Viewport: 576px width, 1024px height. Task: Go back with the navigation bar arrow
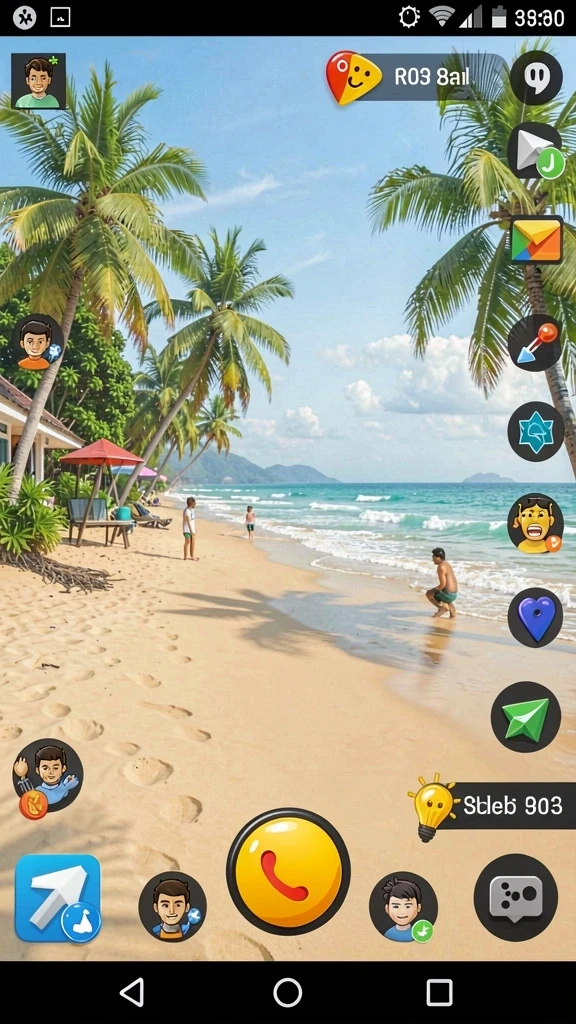(x=133, y=993)
